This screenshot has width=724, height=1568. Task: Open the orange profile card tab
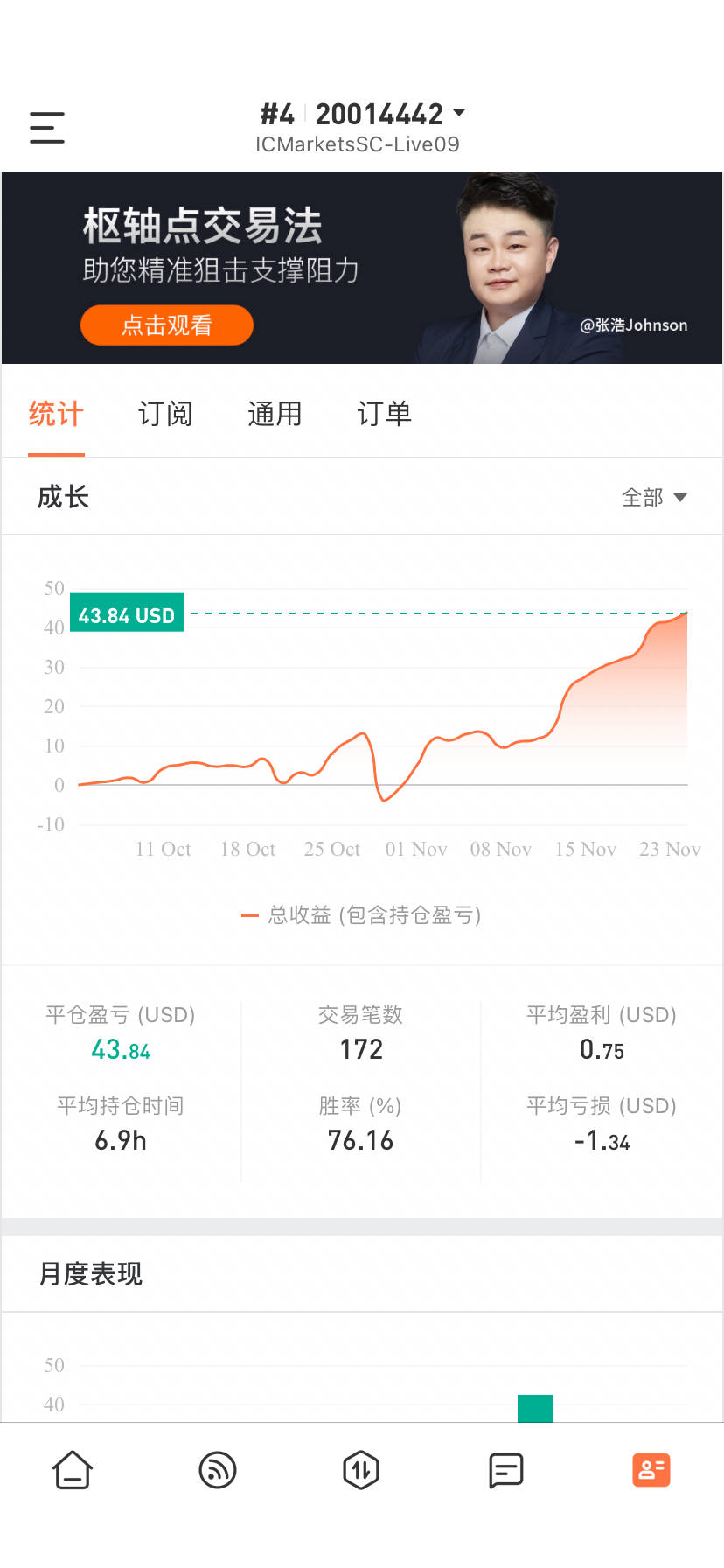[651, 1470]
